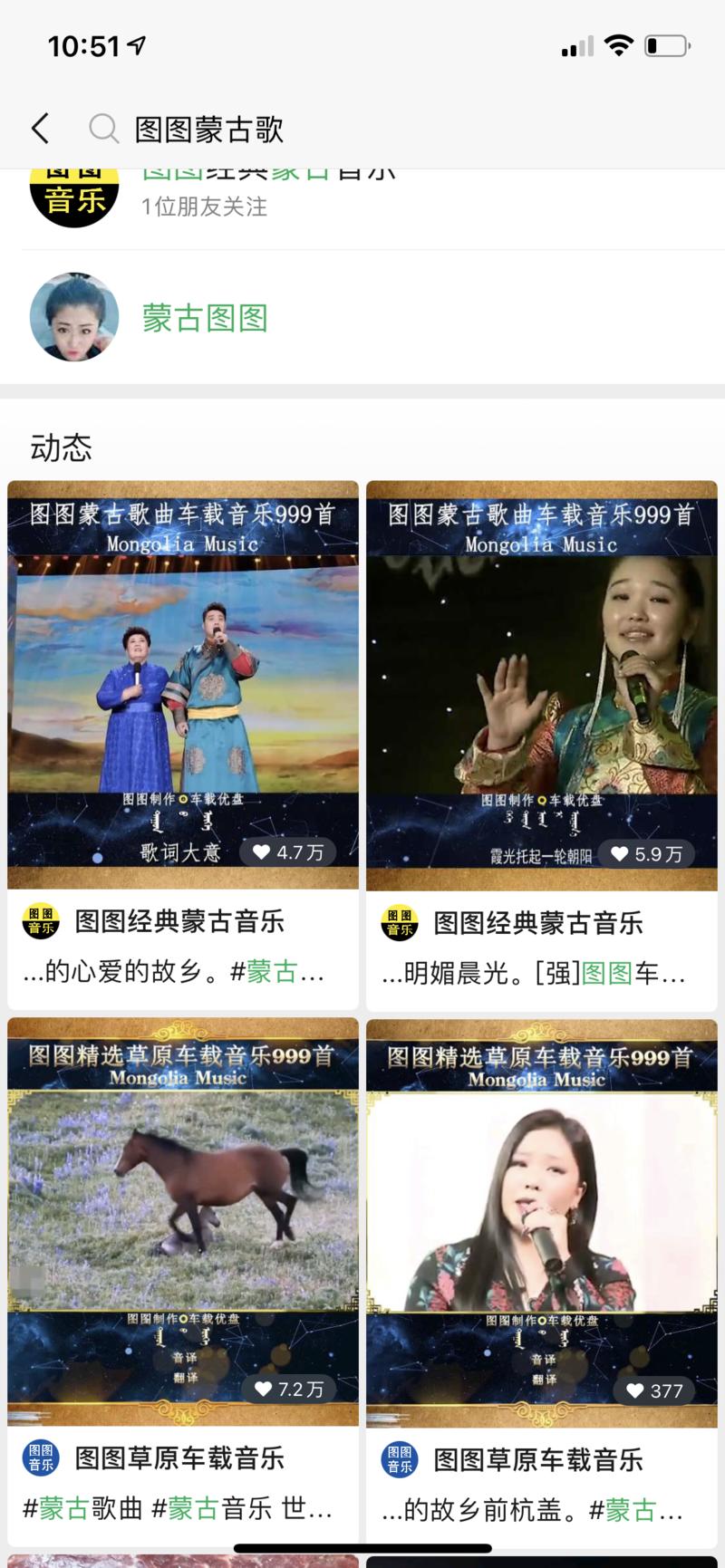The width and height of the screenshot is (725, 1568).
Task: Tap the search magnifier icon
Action: coord(102,129)
